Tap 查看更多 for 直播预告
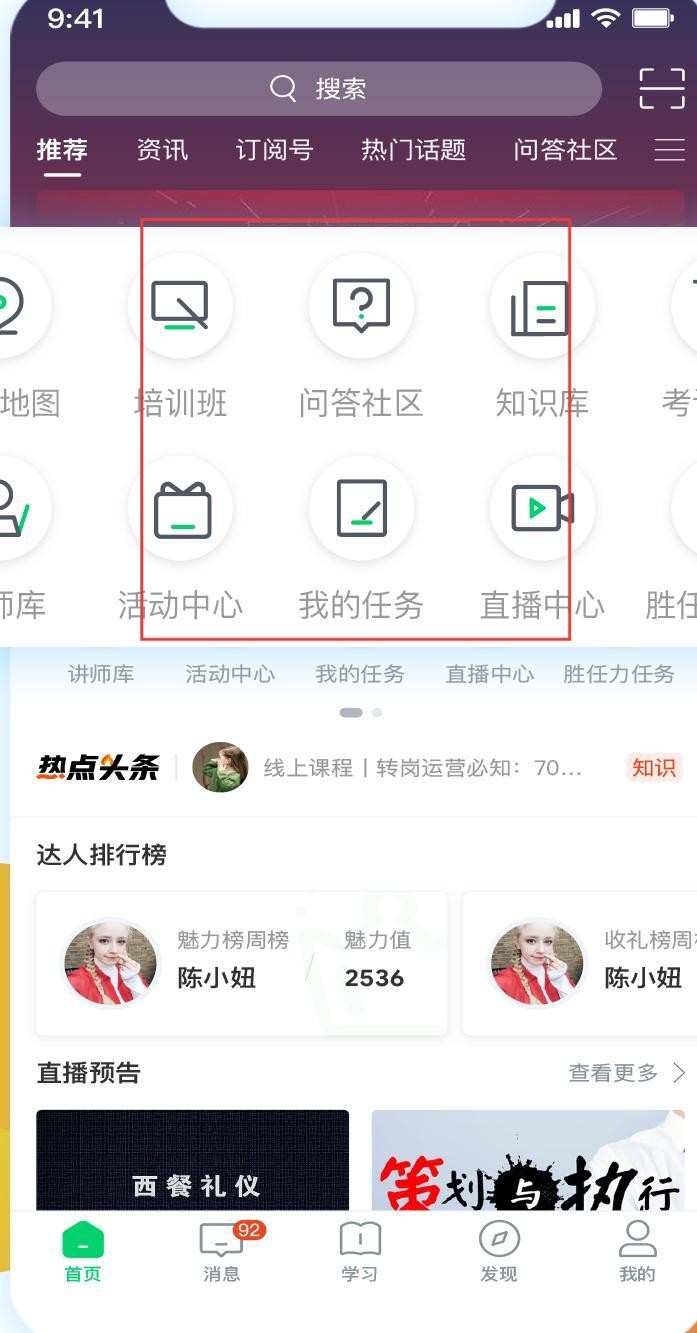Image resolution: width=697 pixels, height=1333 pixels. [x=626, y=1073]
